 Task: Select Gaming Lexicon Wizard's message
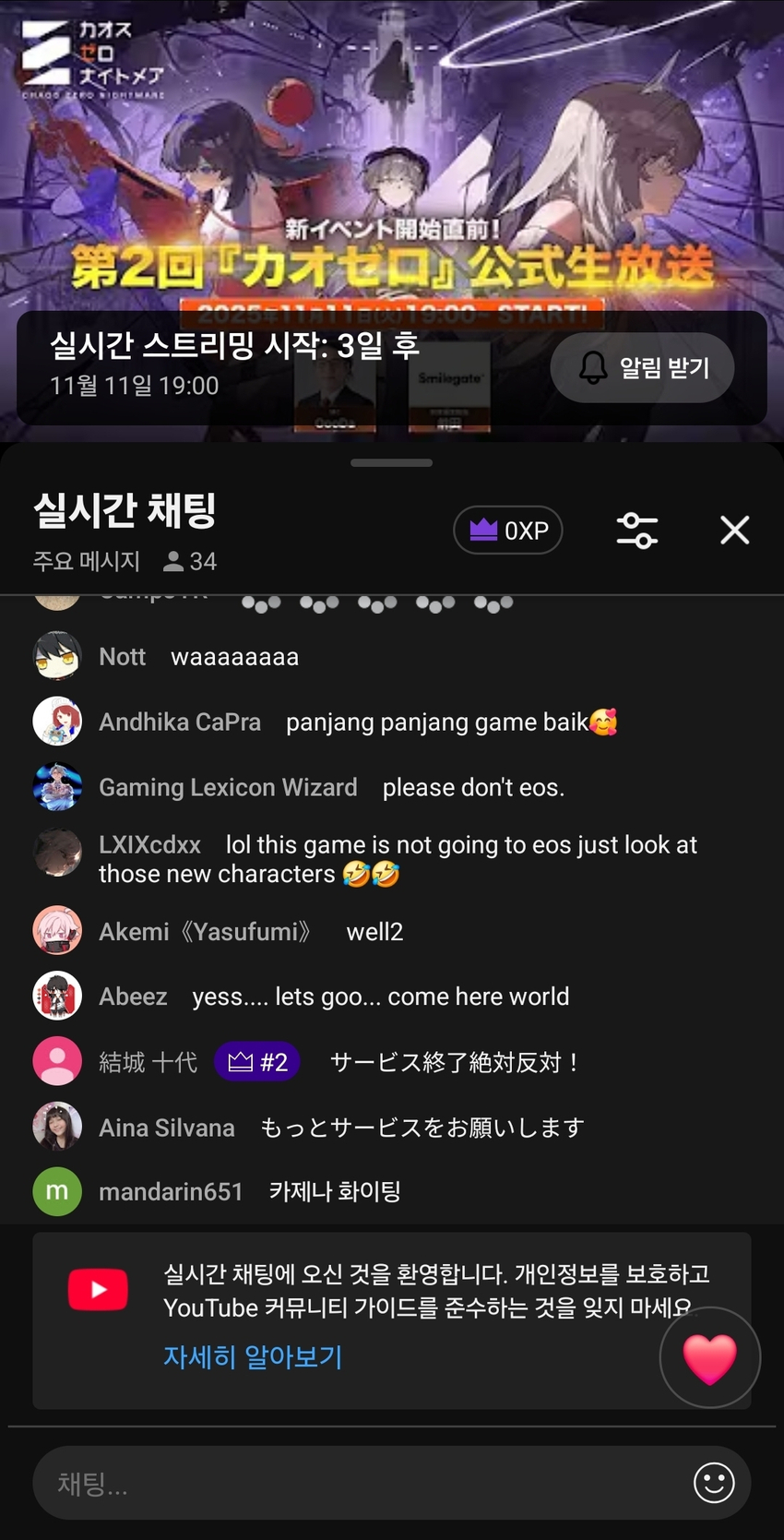(x=473, y=787)
